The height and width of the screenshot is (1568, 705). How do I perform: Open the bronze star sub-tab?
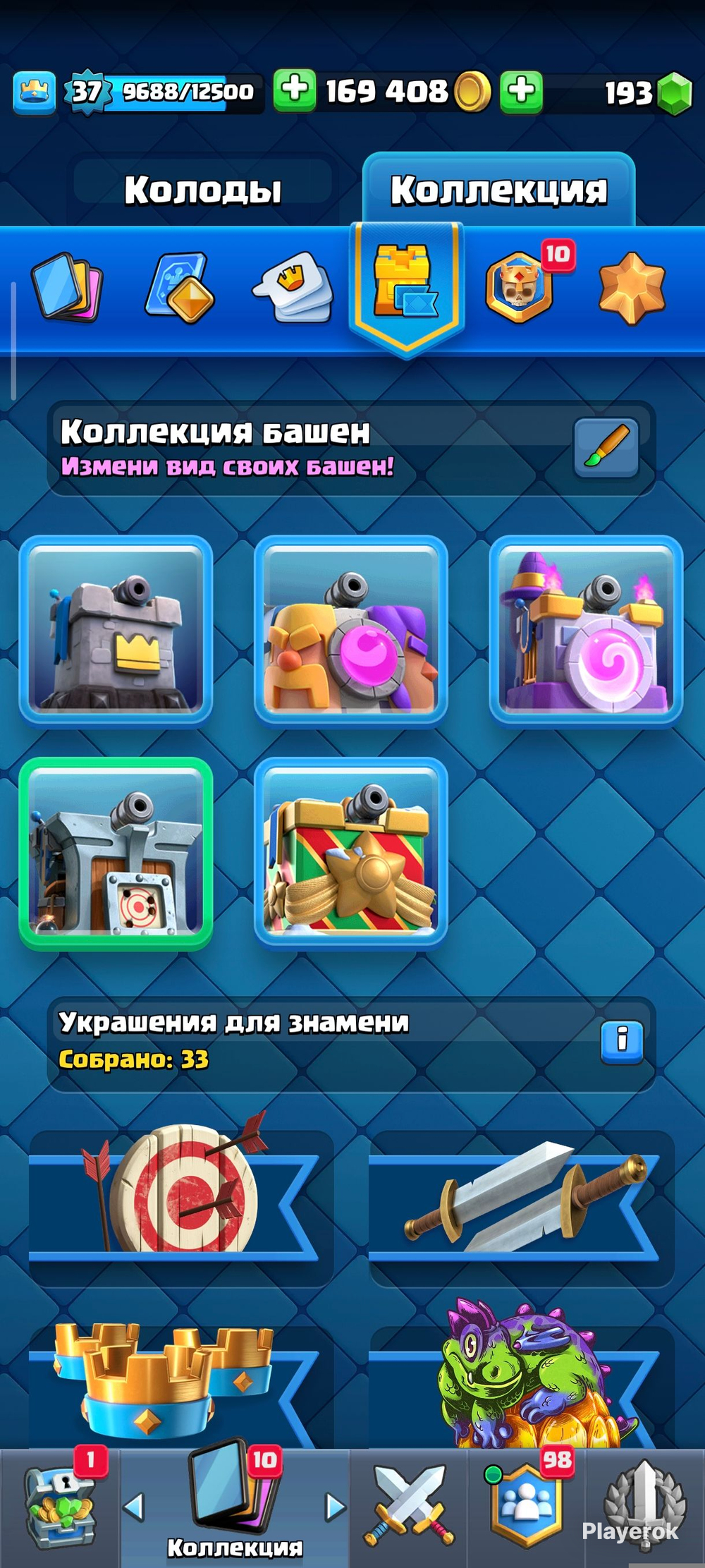[631, 288]
